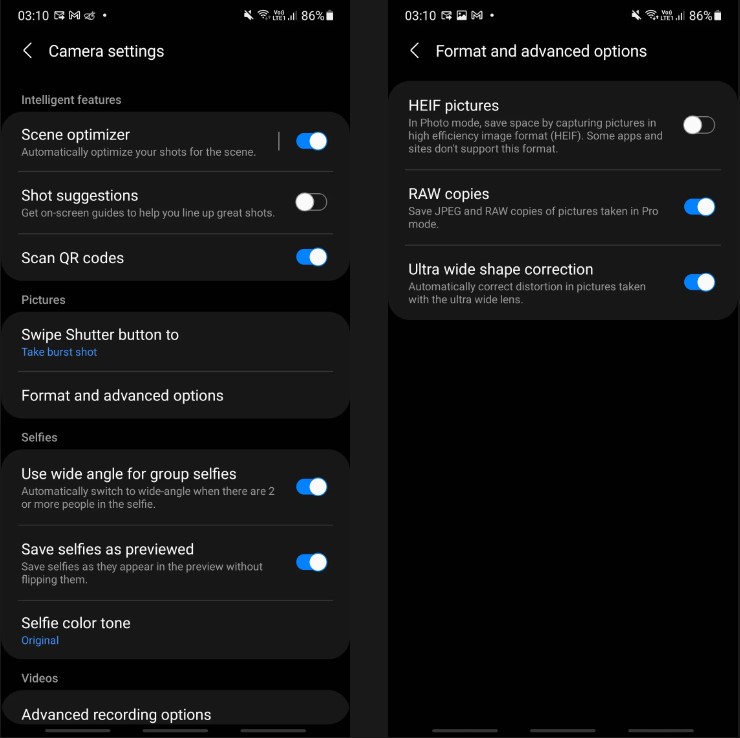This screenshot has height=738, width=740.
Task: Enable HEIF pictures
Action: coord(699,125)
